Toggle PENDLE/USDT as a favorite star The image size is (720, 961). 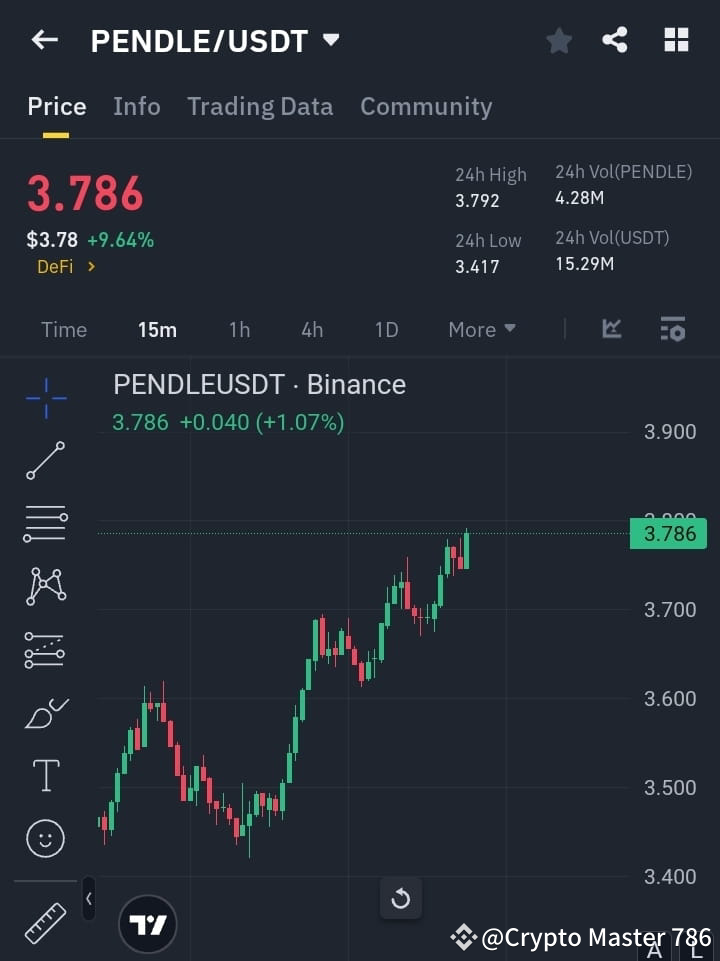pos(558,40)
